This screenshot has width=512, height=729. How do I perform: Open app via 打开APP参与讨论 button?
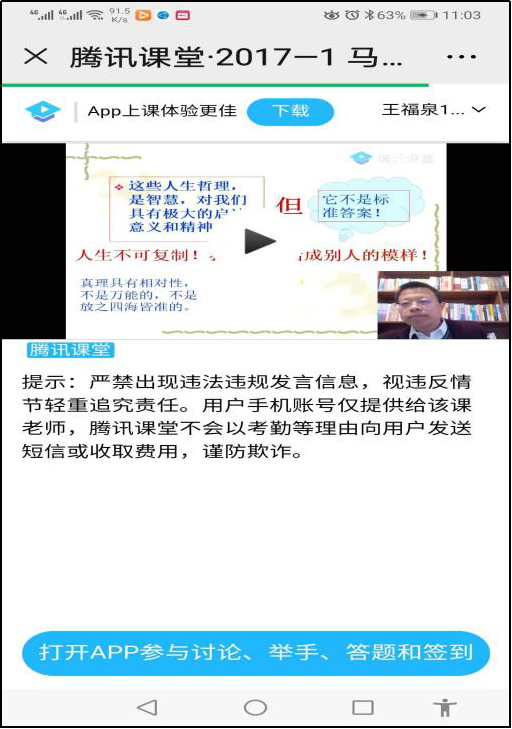(x=256, y=653)
